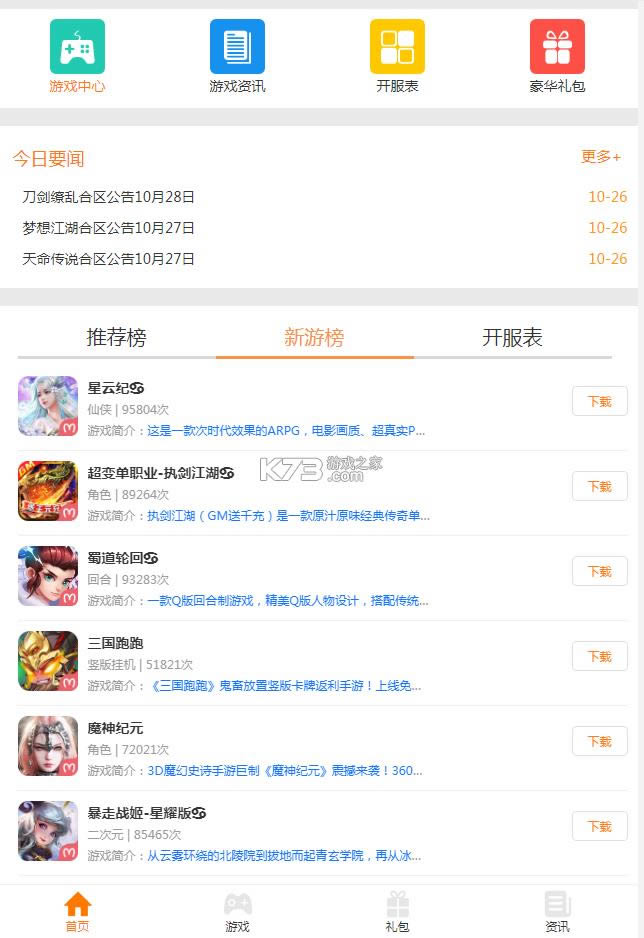Switch to 资讯 bottom tab
The image size is (644, 938).
[x=557, y=911]
